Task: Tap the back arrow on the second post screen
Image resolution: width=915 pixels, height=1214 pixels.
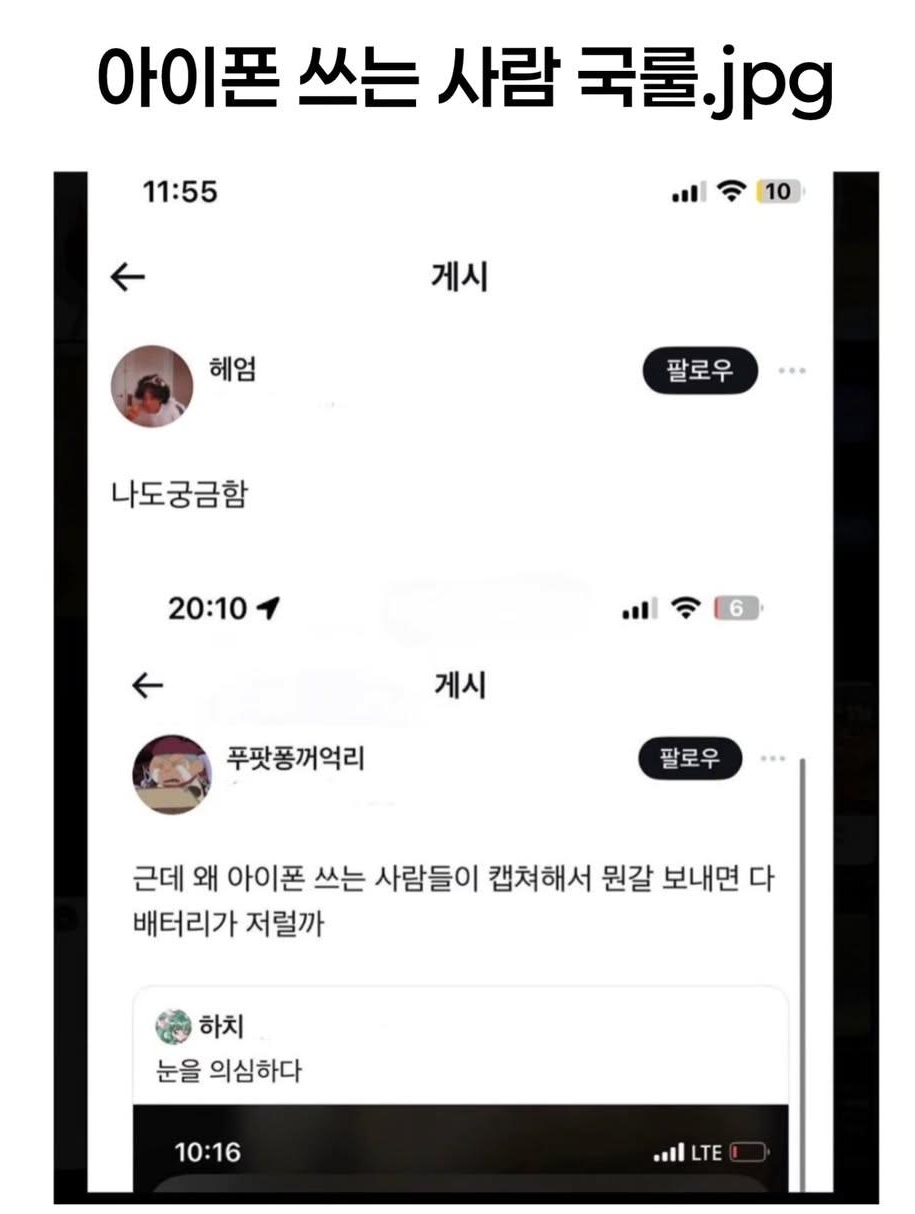Action: (147, 684)
